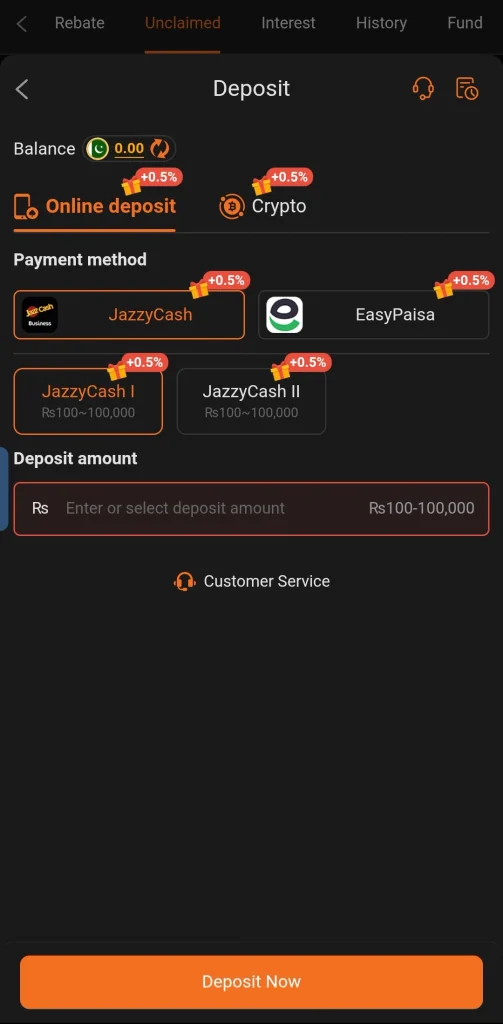
Task: Switch to the Fund tab
Action: [x=465, y=24]
